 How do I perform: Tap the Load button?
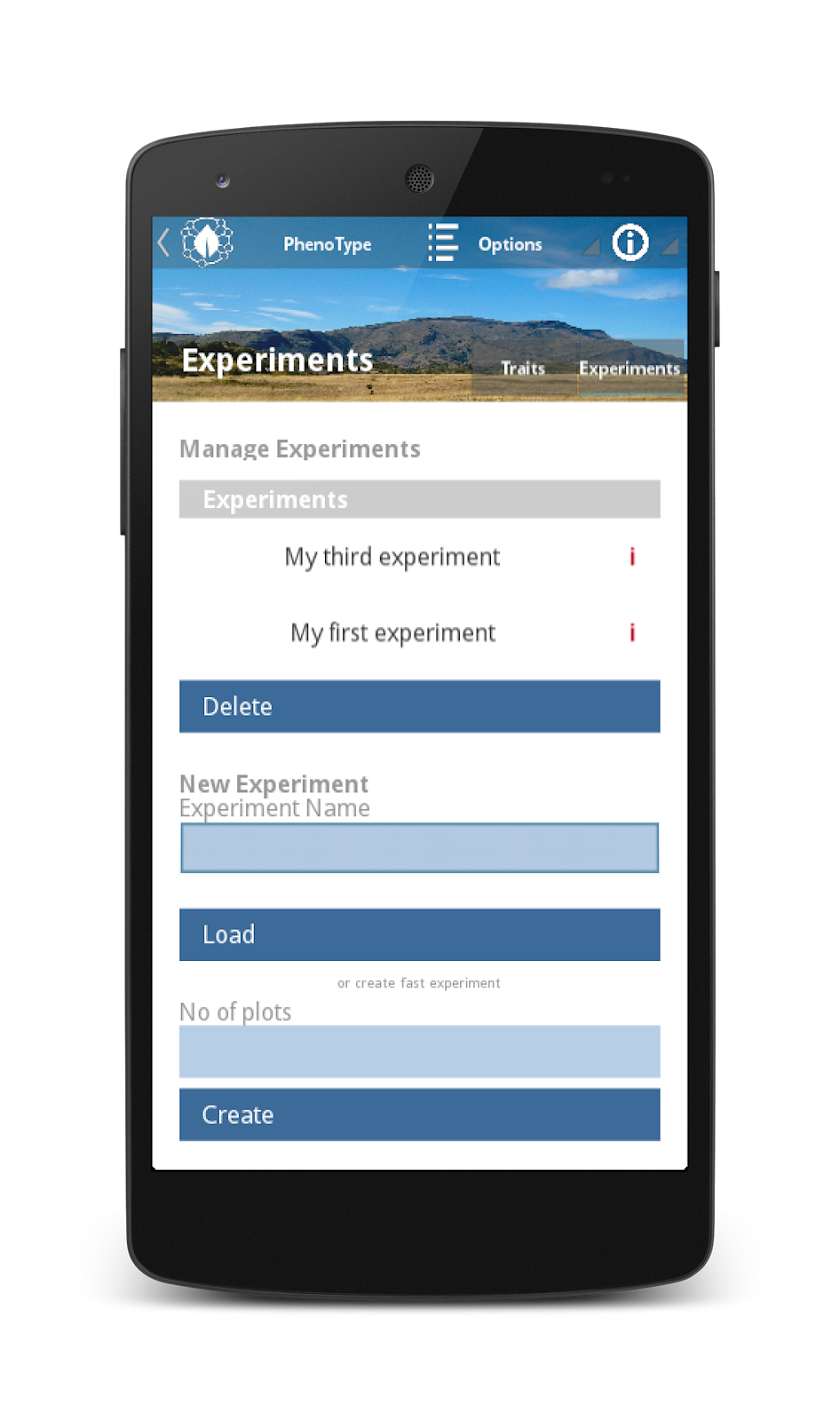419,934
